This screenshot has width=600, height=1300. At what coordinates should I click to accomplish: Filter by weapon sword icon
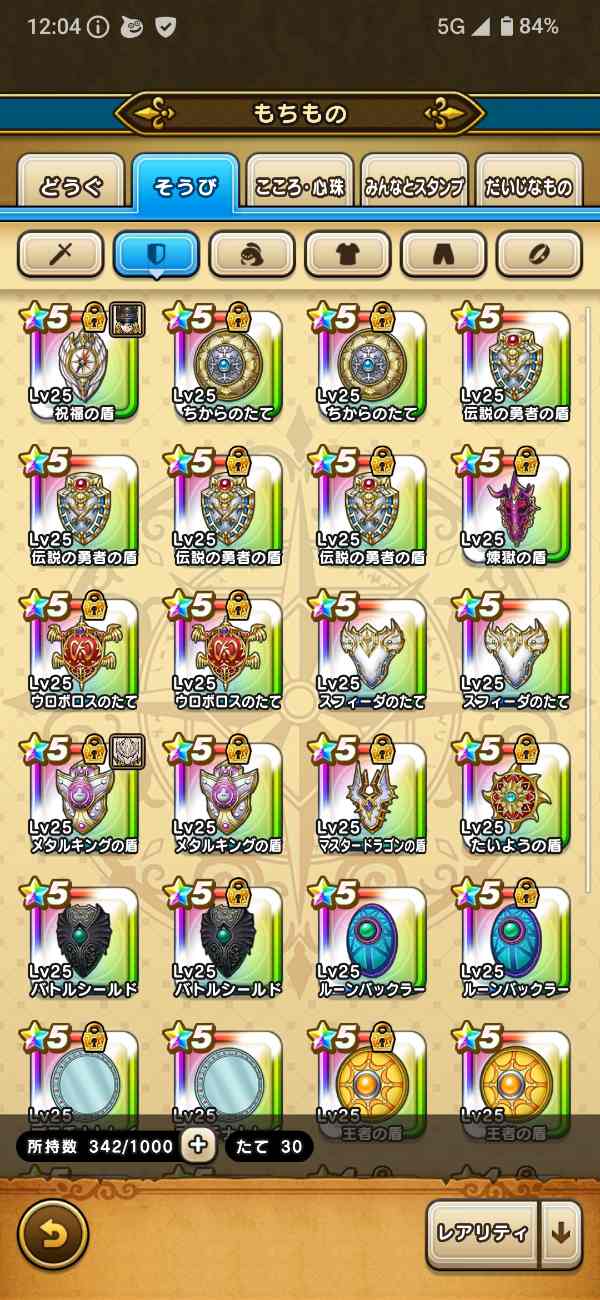pos(60,254)
